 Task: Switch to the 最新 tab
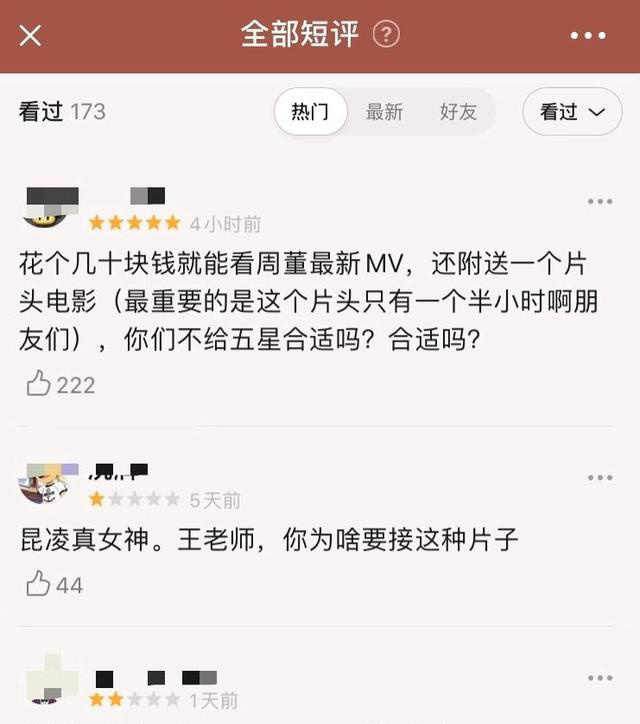(x=383, y=112)
